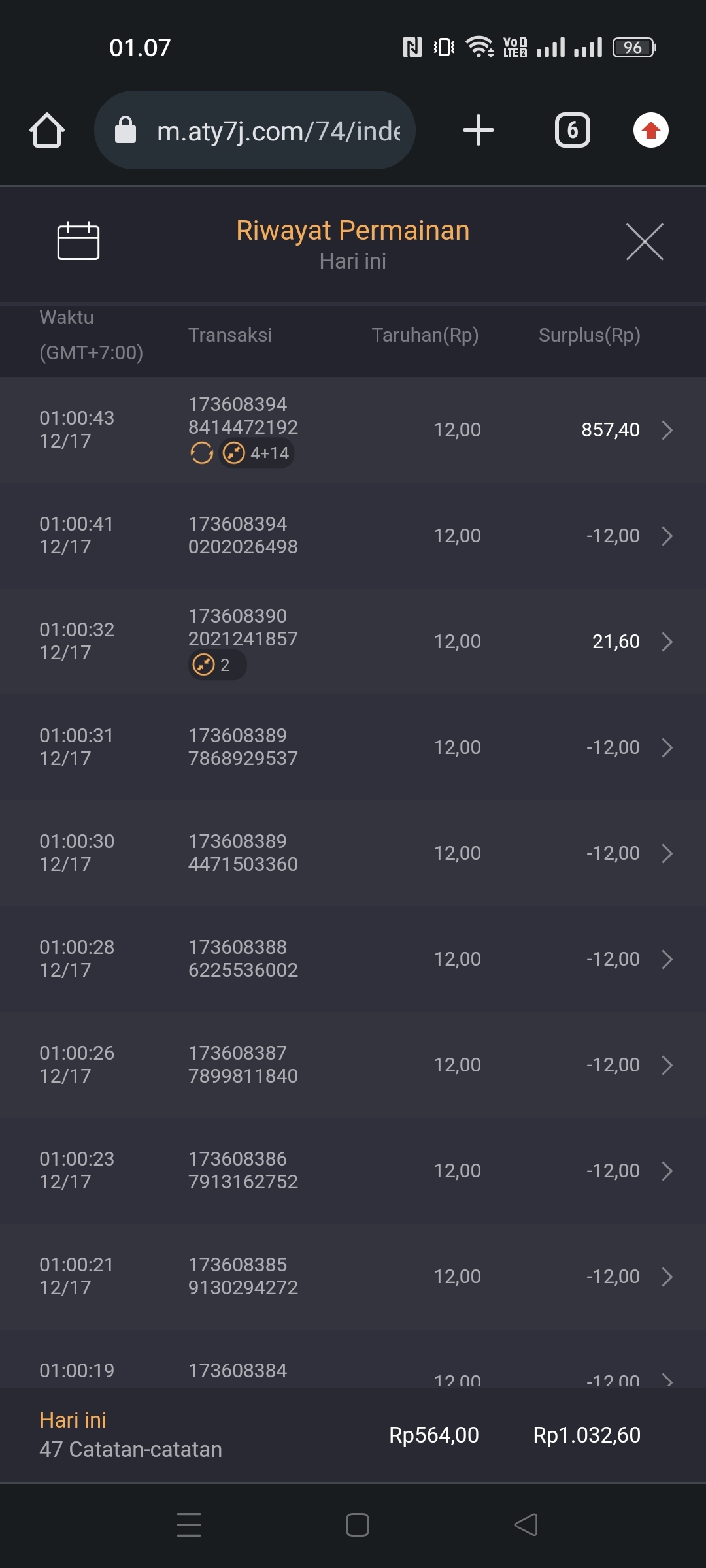Close the Riwayat Permainan panel
706x1568 pixels.
tap(645, 242)
